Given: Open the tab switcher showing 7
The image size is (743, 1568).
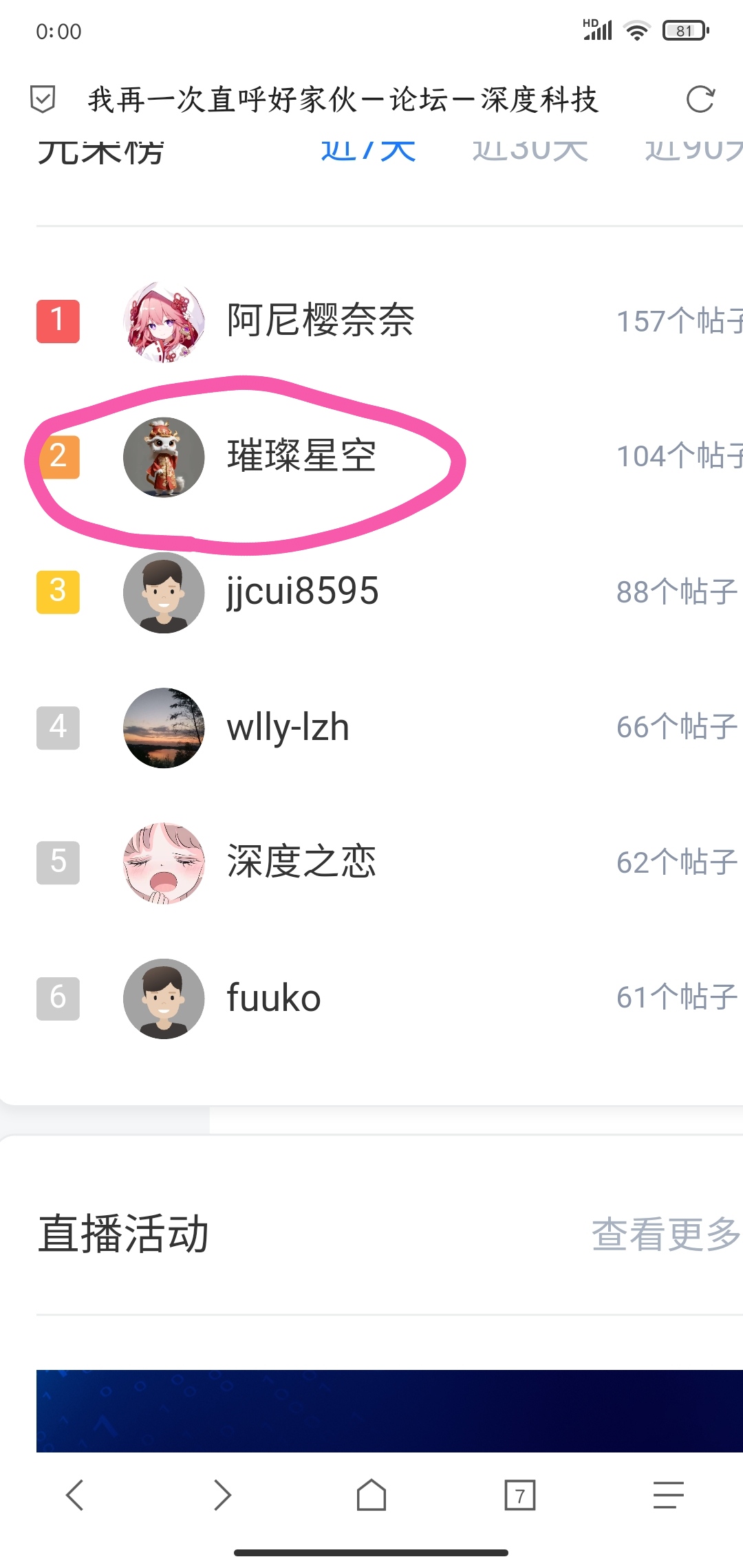Looking at the screenshot, I should tap(520, 1495).
